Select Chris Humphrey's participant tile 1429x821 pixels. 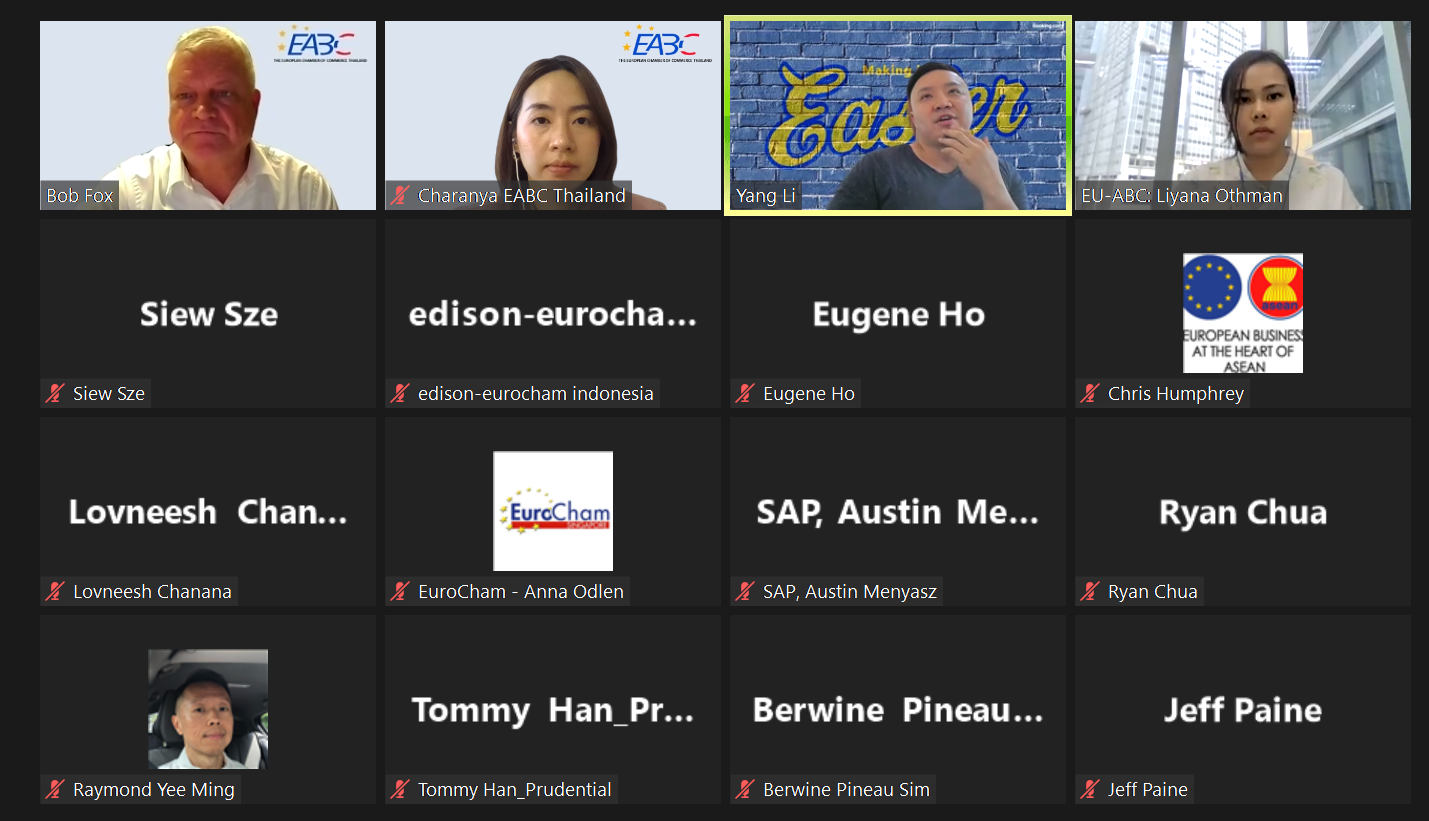1242,313
